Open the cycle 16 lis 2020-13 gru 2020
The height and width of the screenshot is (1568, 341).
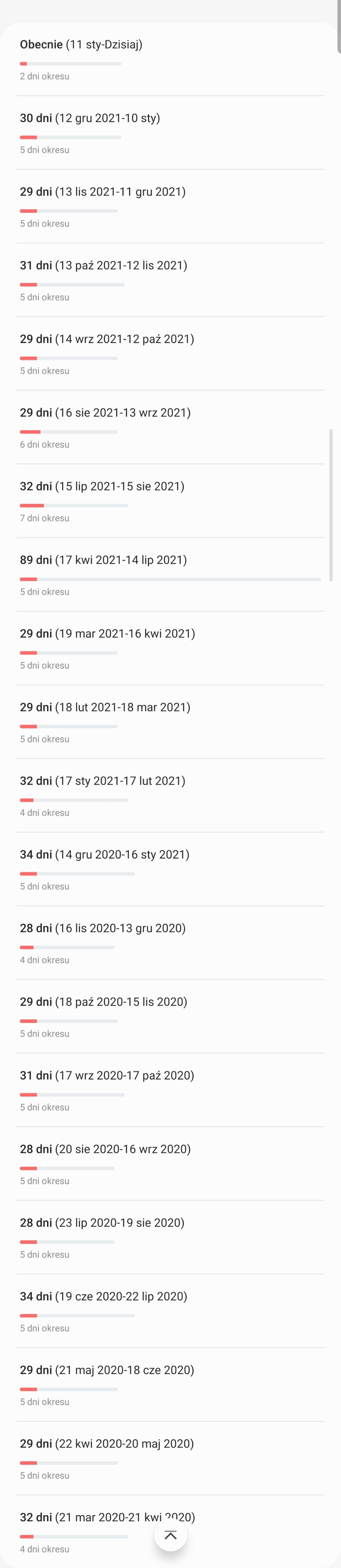coord(170,943)
